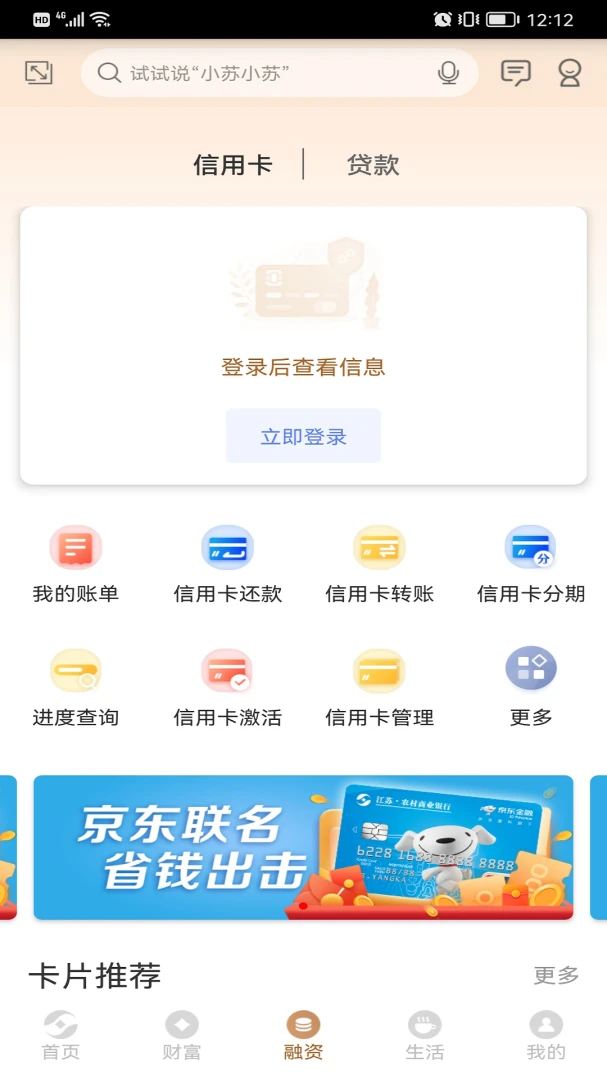View 更多 next to 卡片推荐
607x1080 pixels.
click(x=556, y=975)
